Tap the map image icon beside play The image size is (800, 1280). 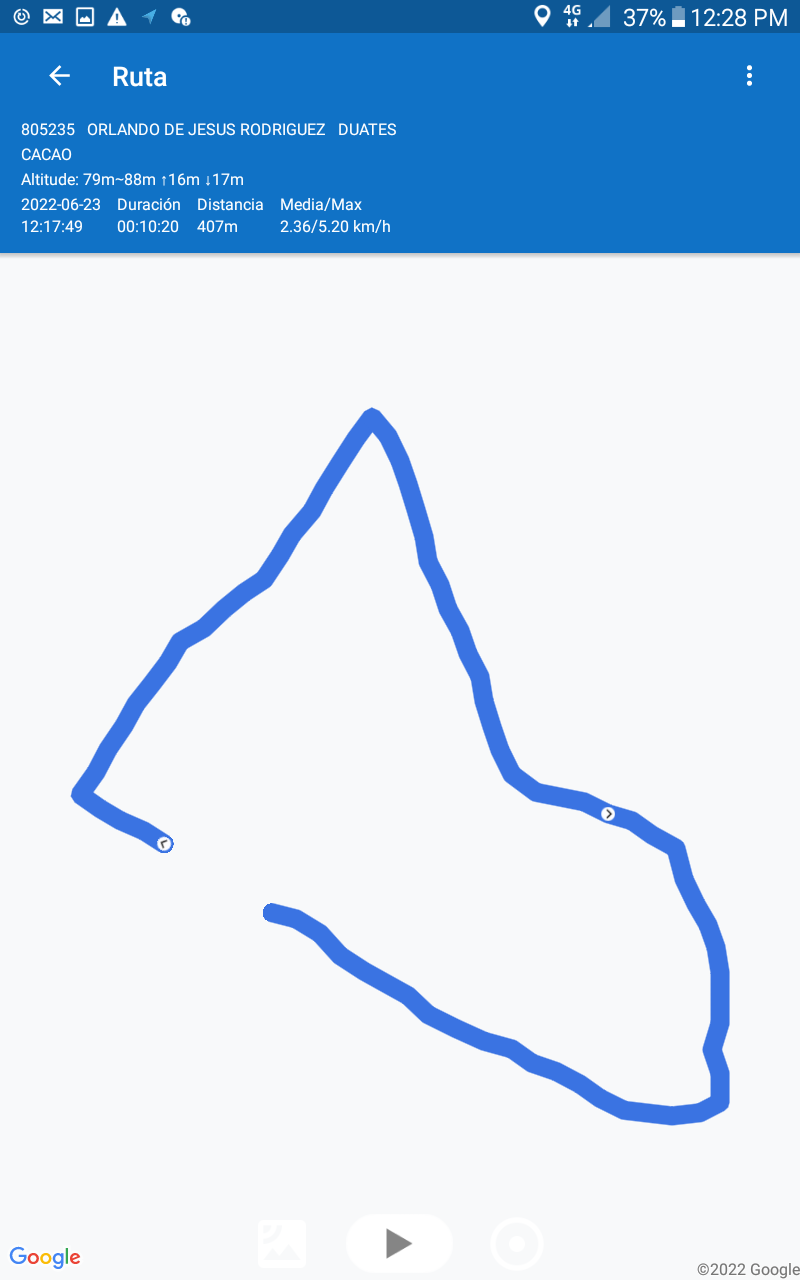click(282, 1244)
